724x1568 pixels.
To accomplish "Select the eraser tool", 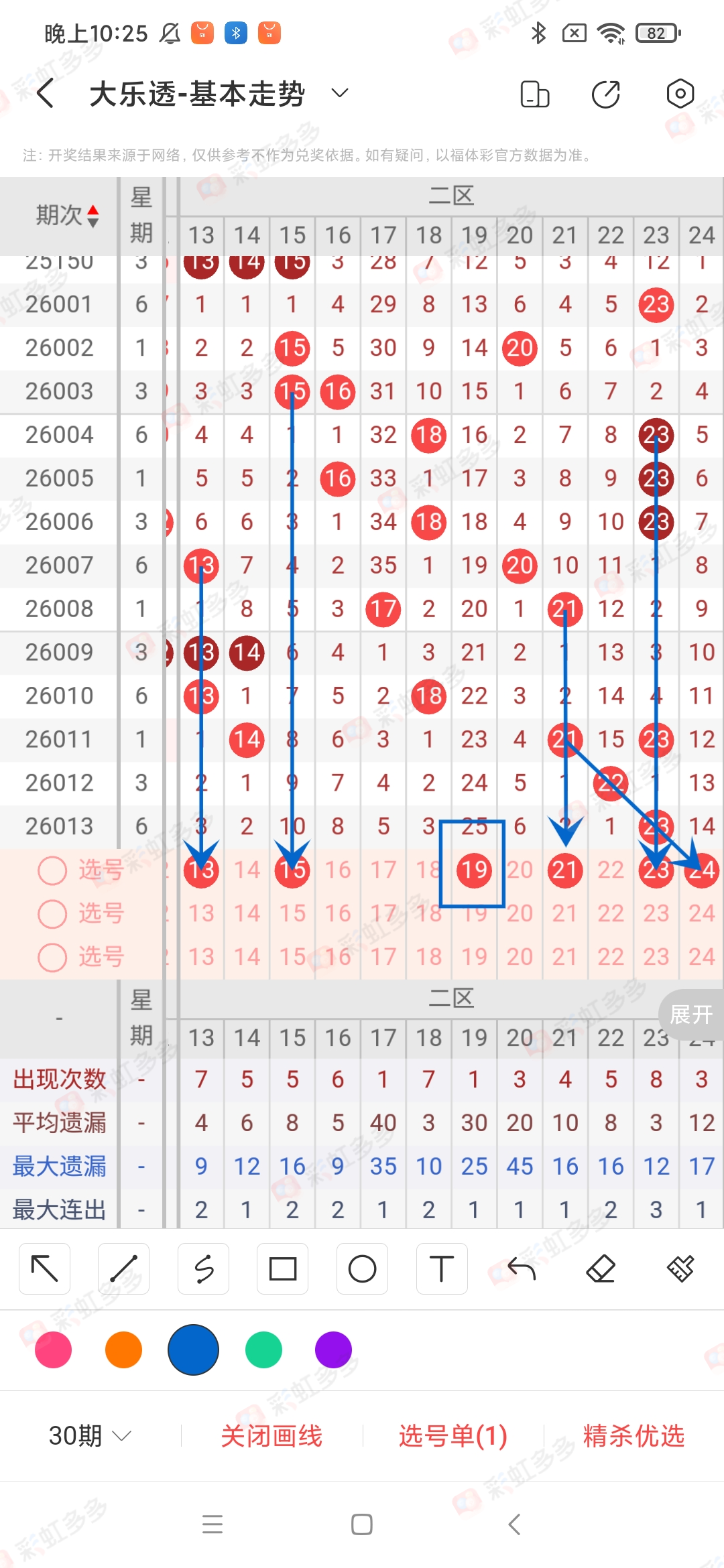I will [x=602, y=1268].
